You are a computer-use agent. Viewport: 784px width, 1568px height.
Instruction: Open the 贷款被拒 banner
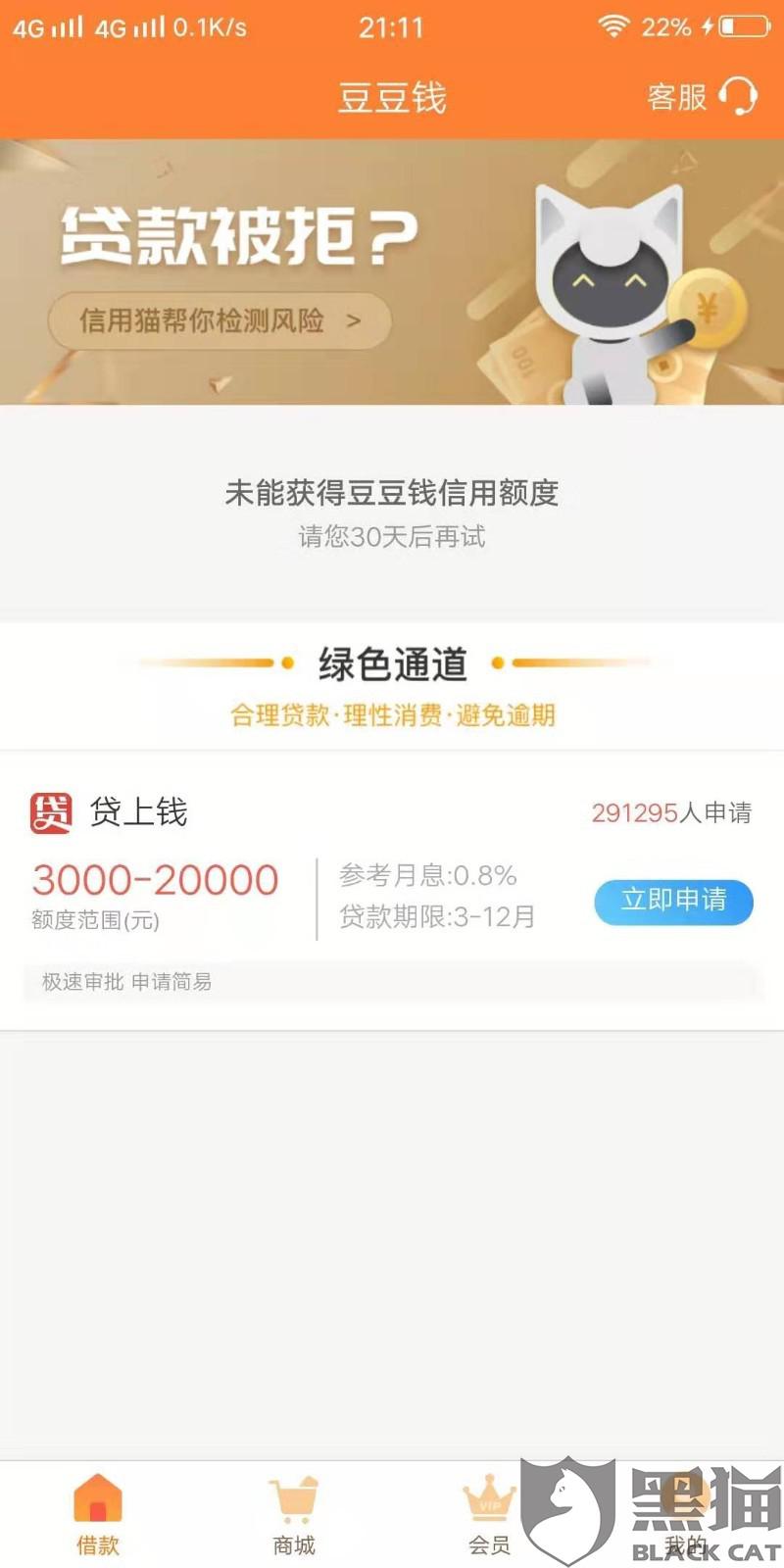click(392, 271)
